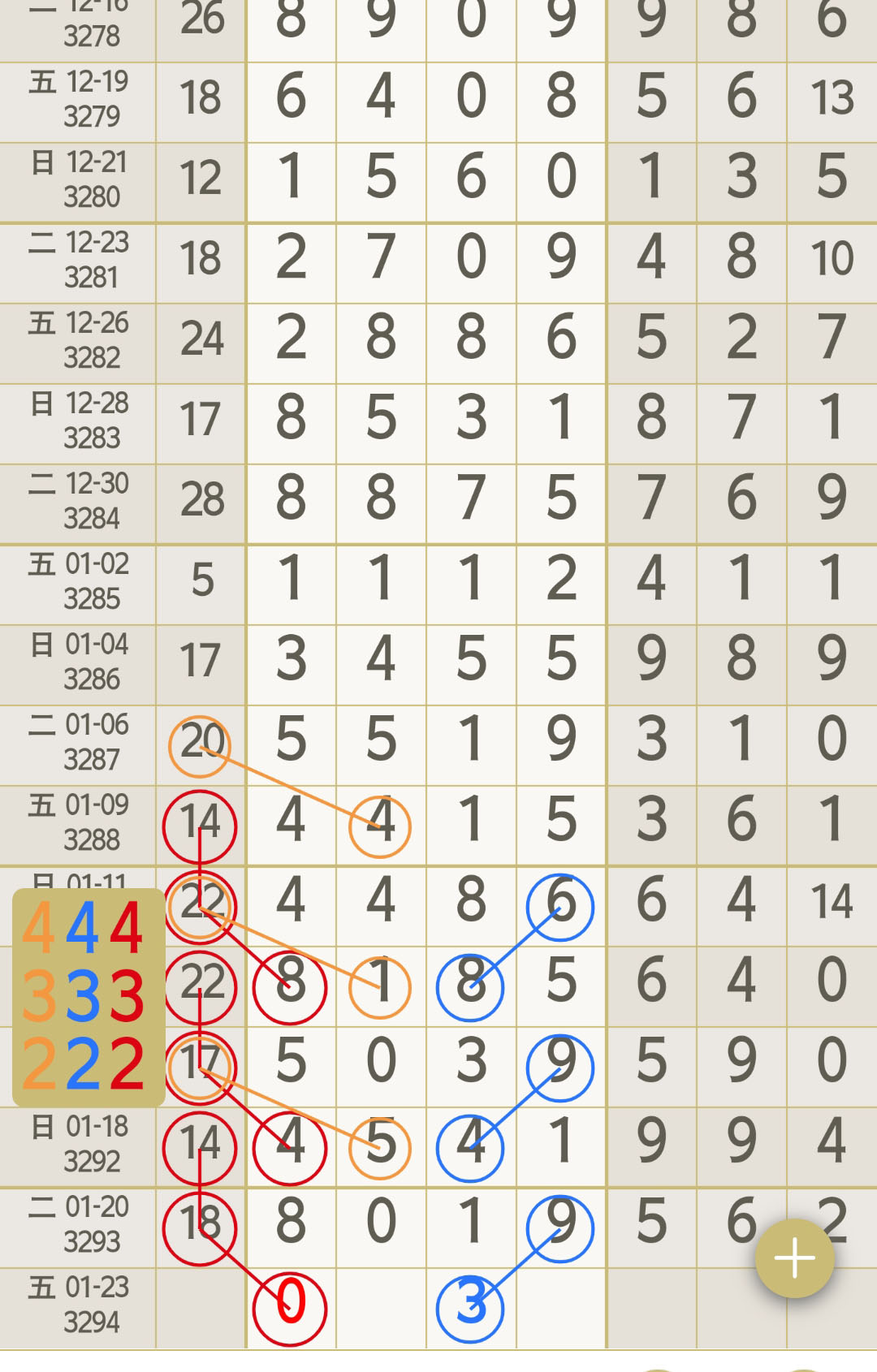The image size is (877, 1372).
Task: Pick the orange 2 pen option
Action: pyautogui.click(x=39, y=1064)
